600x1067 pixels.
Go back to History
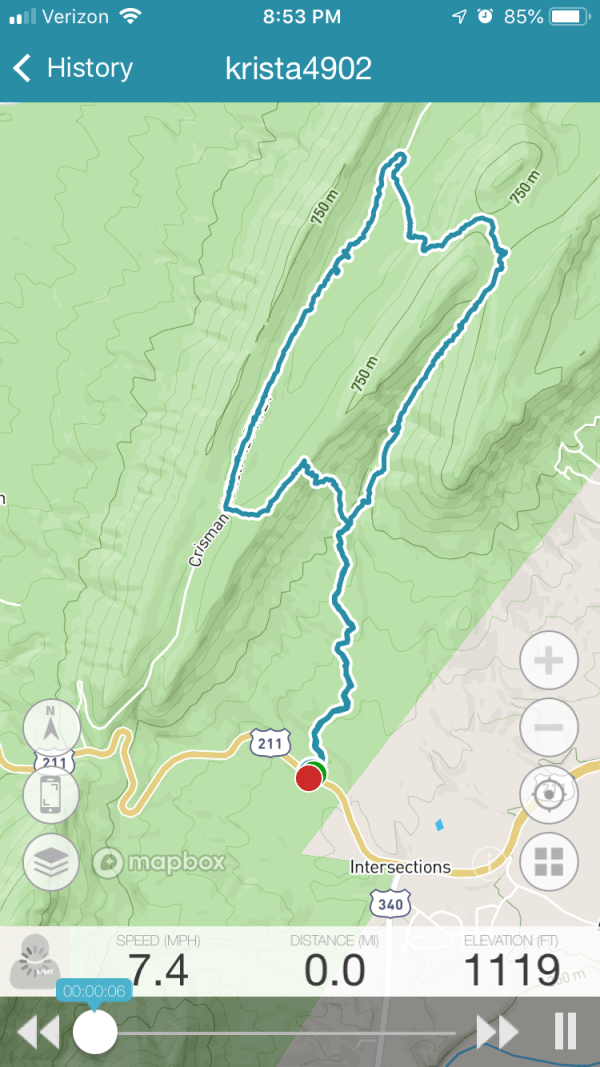72,68
